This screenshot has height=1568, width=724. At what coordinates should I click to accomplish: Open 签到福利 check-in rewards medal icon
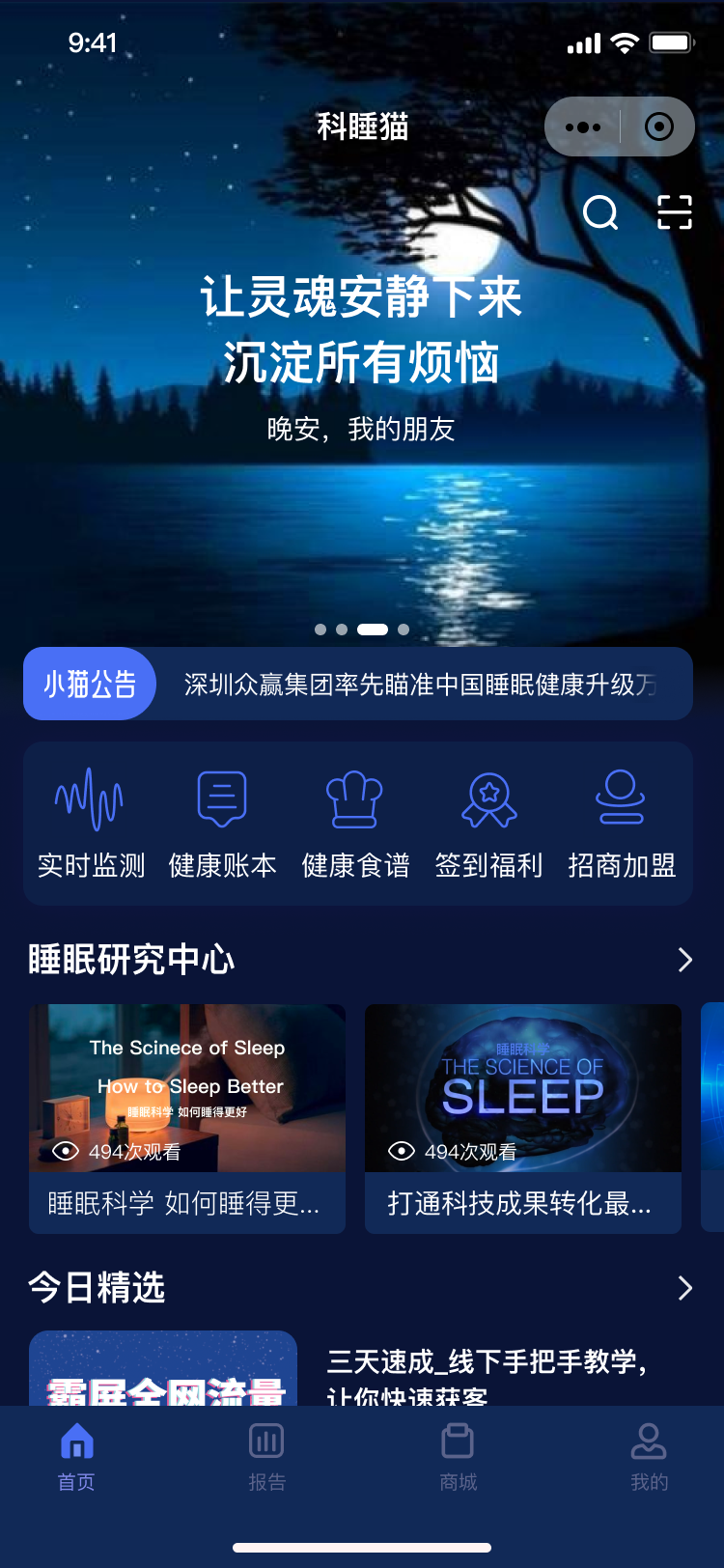tap(488, 821)
